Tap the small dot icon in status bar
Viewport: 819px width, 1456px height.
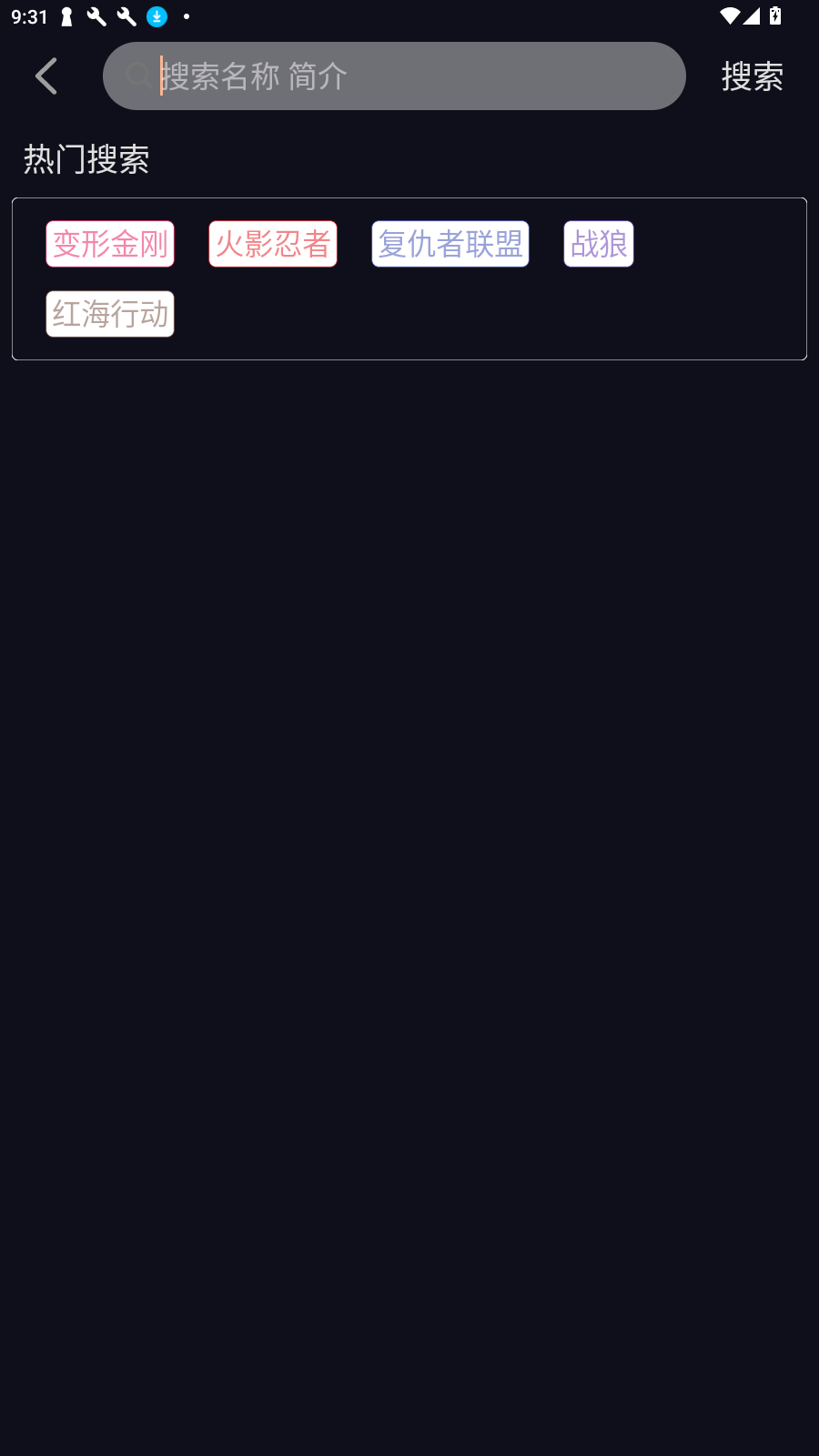pyautogui.click(x=187, y=16)
